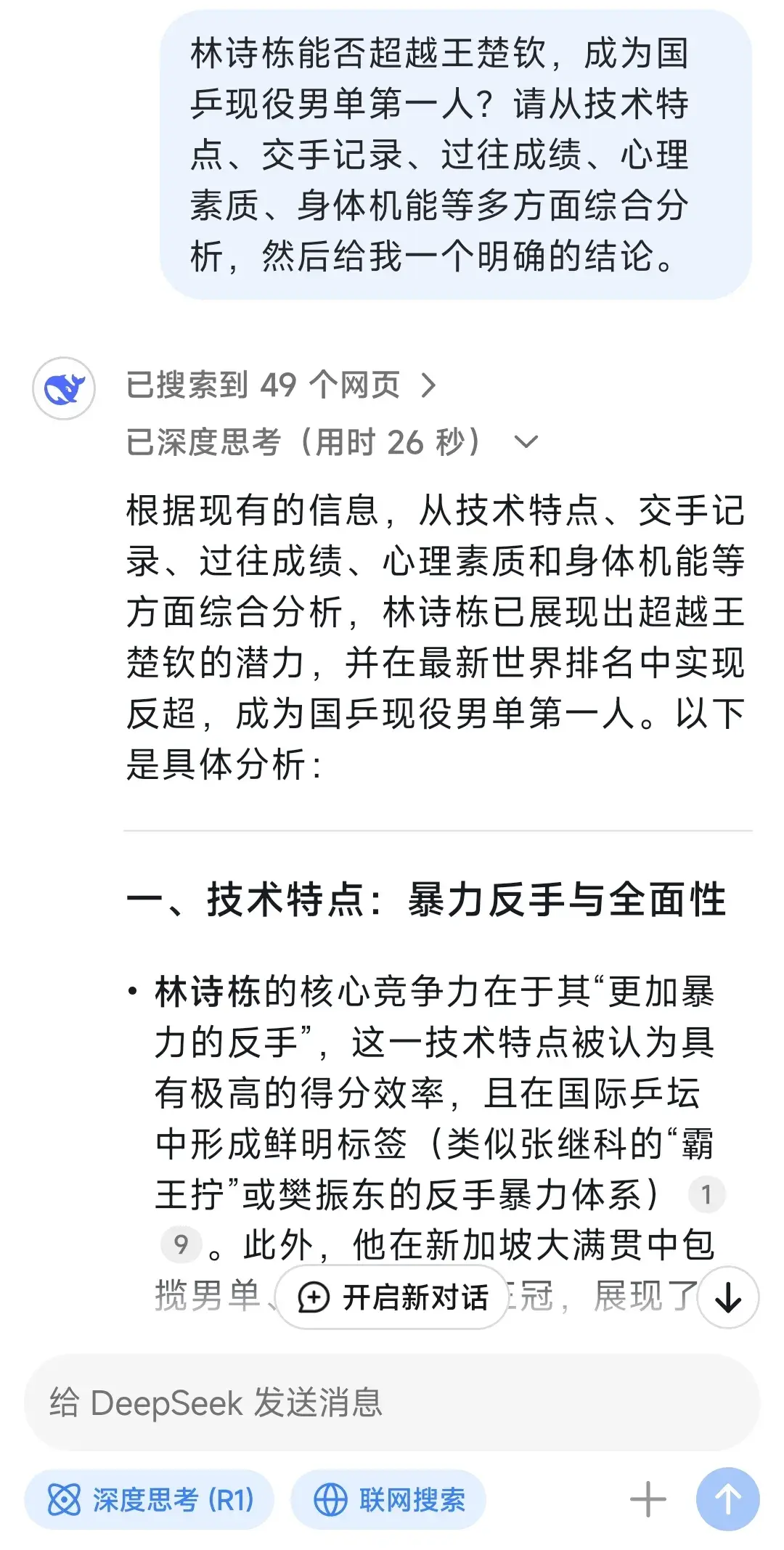
Task: Focus the DeepSeek message input field
Action: click(392, 1402)
